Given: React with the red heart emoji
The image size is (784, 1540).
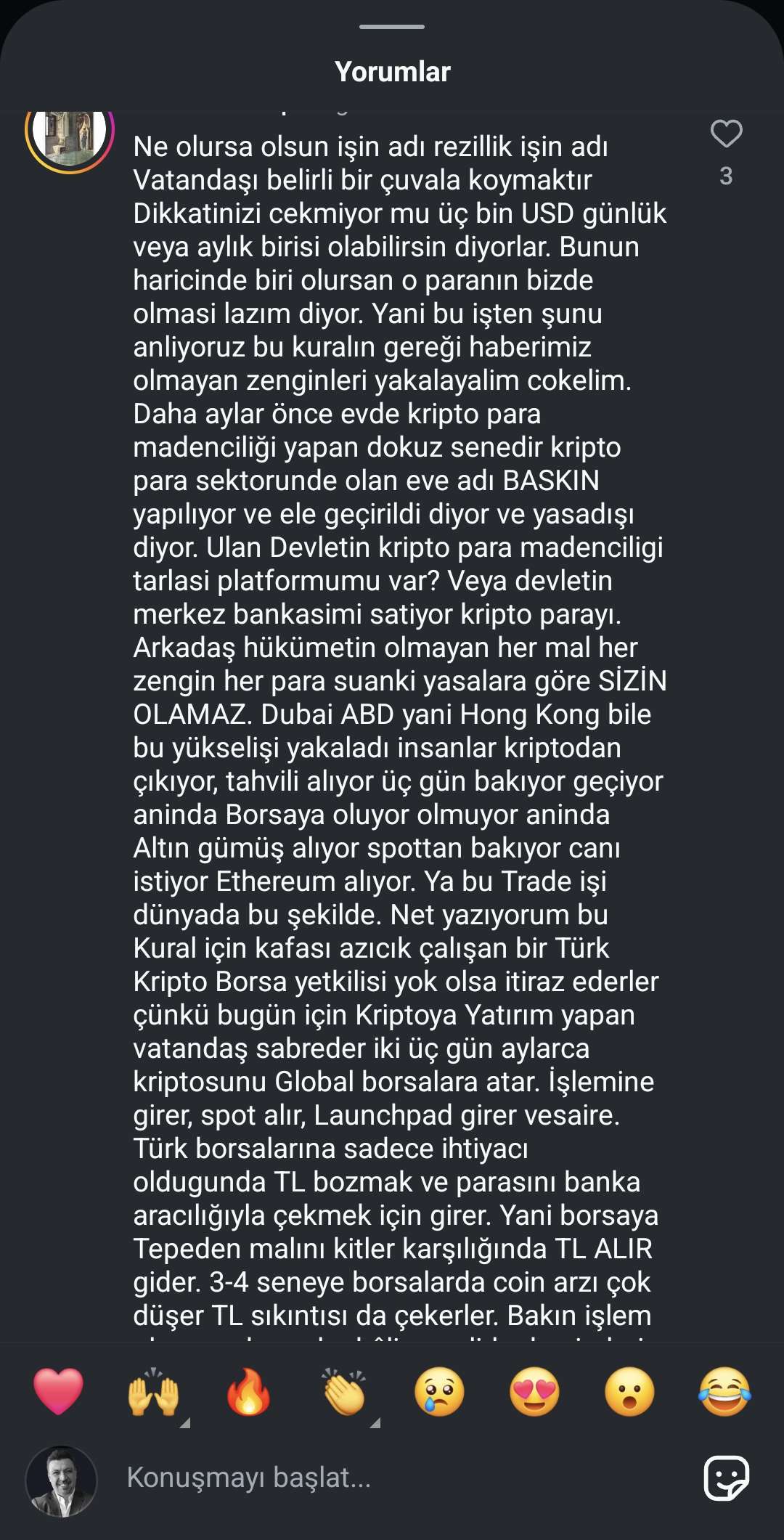Looking at the screenshot, I should (58, 1391).
